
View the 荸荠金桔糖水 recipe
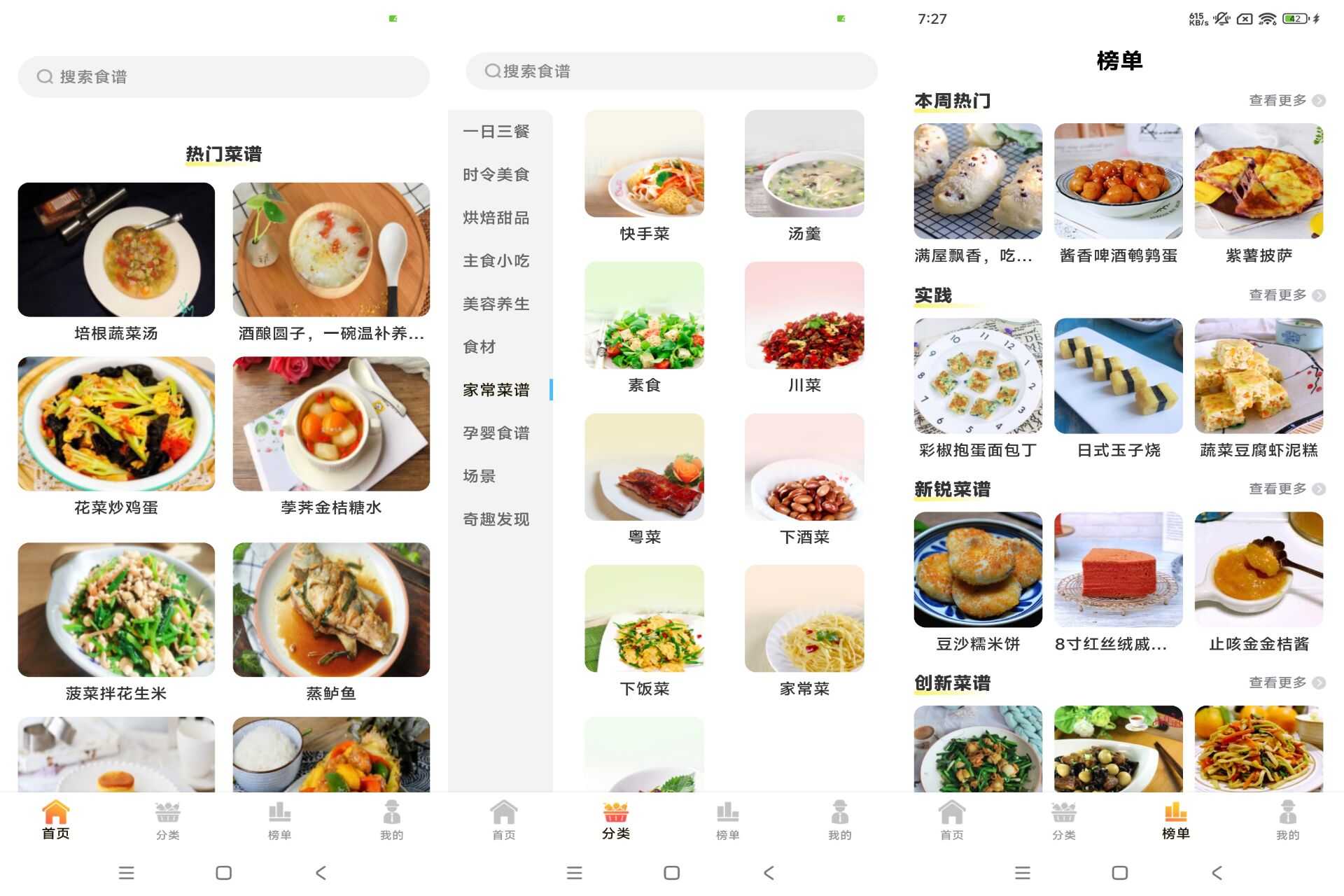click(x=331, y=424)
